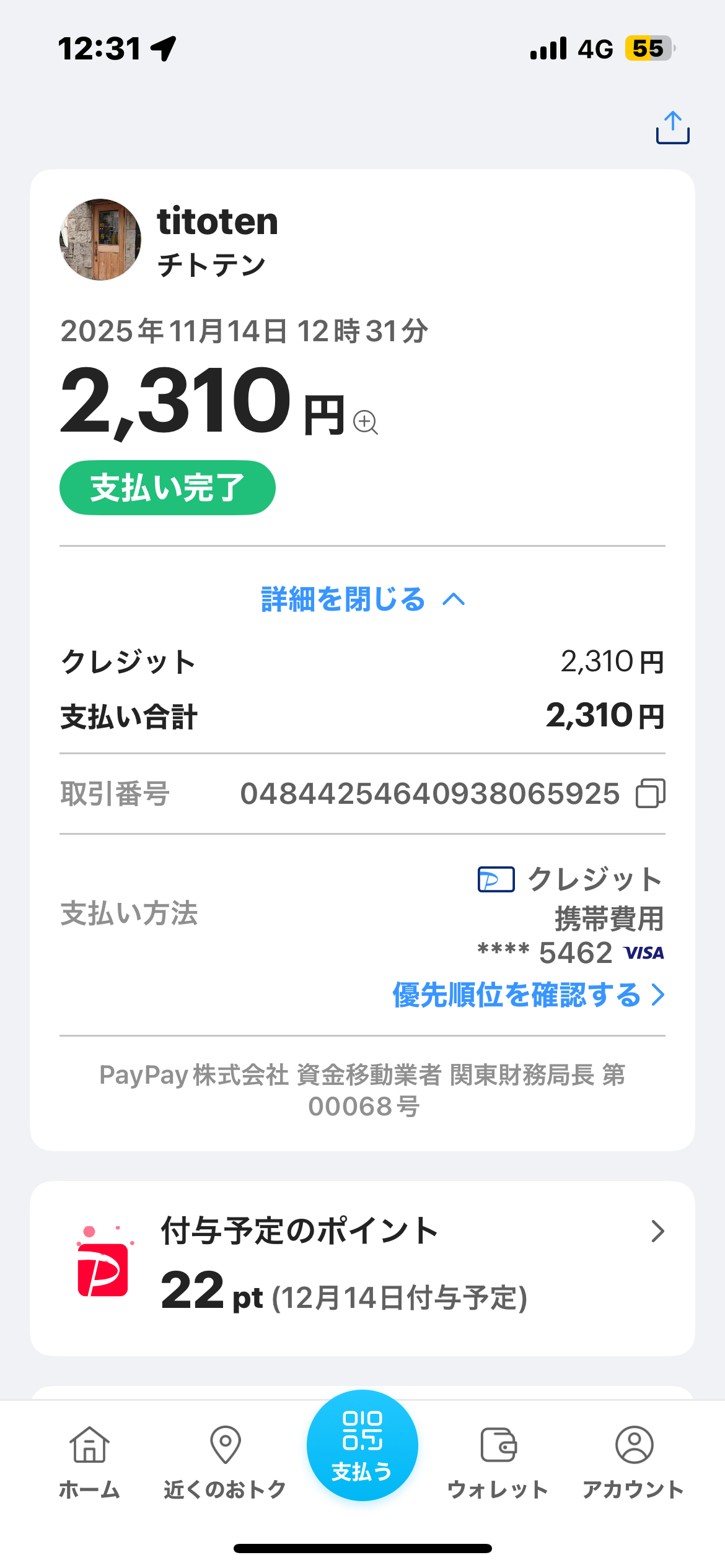The image size is (725, 1568).
Task: Tap the 支払う QR pay button
Action: click(362, 1445)
